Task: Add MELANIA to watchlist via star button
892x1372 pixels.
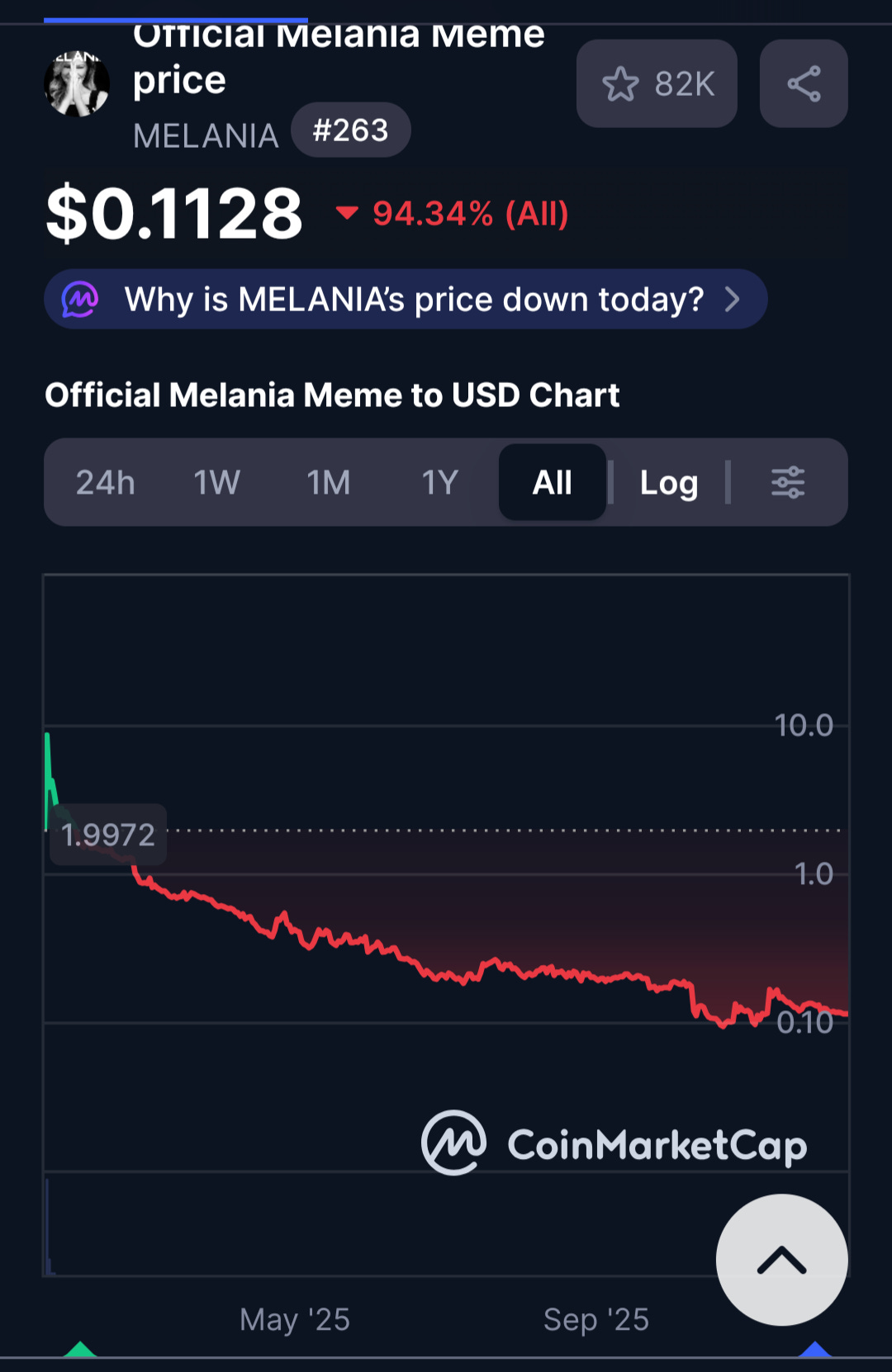Action: click(x=656, y=84)
